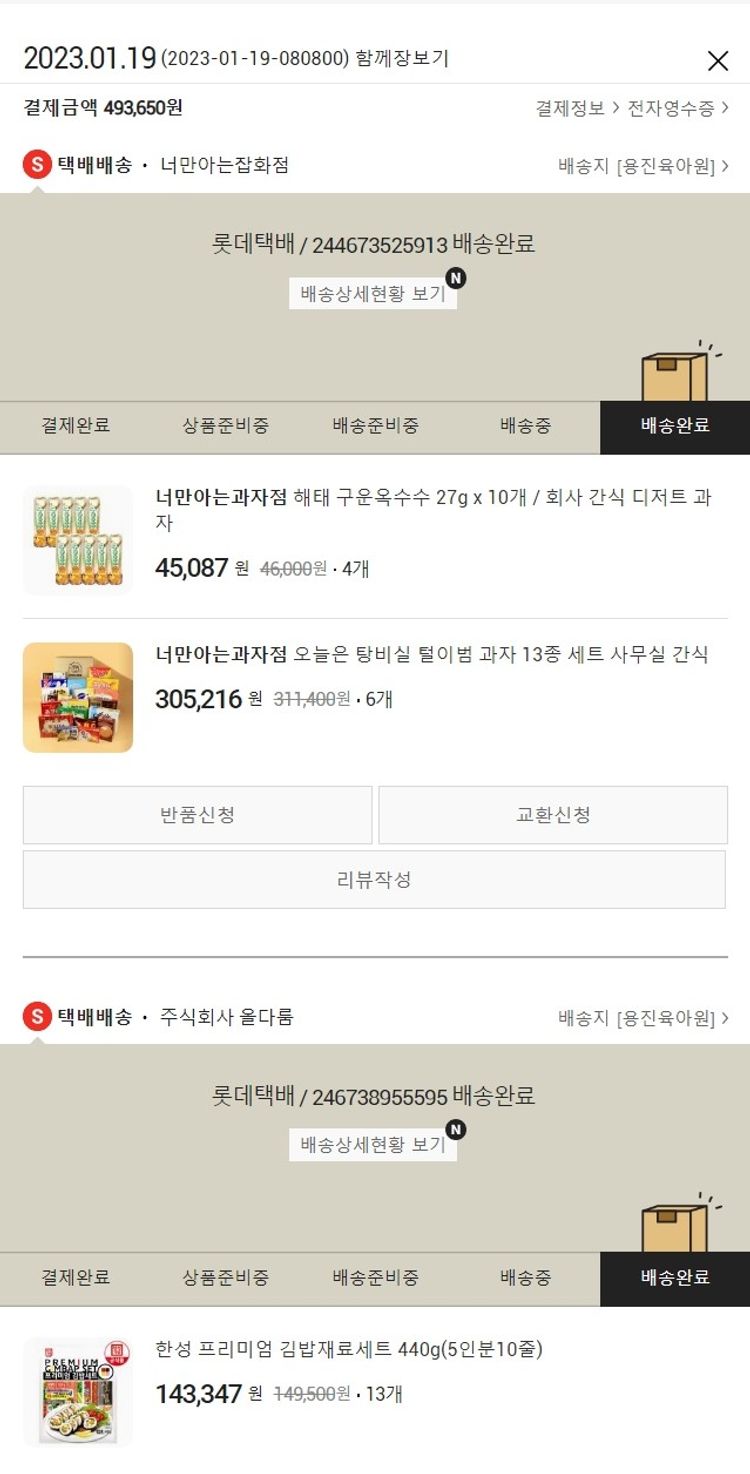Viewport: 750px width, 1474px height.
Task: Open the 한성 프리미엄 김밥재료세트 product
Action: coord(349,1350)
